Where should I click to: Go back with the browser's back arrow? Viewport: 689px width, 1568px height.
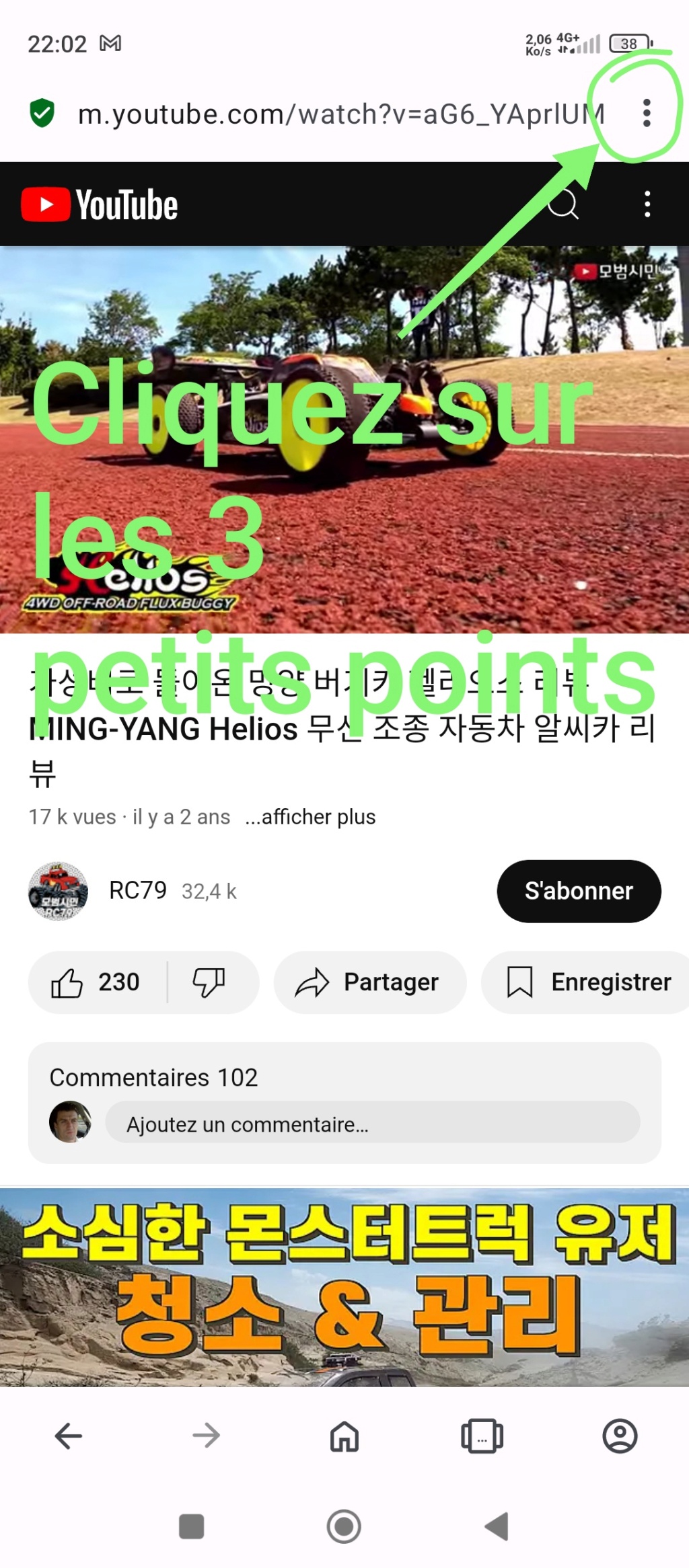pos(69,1436)
